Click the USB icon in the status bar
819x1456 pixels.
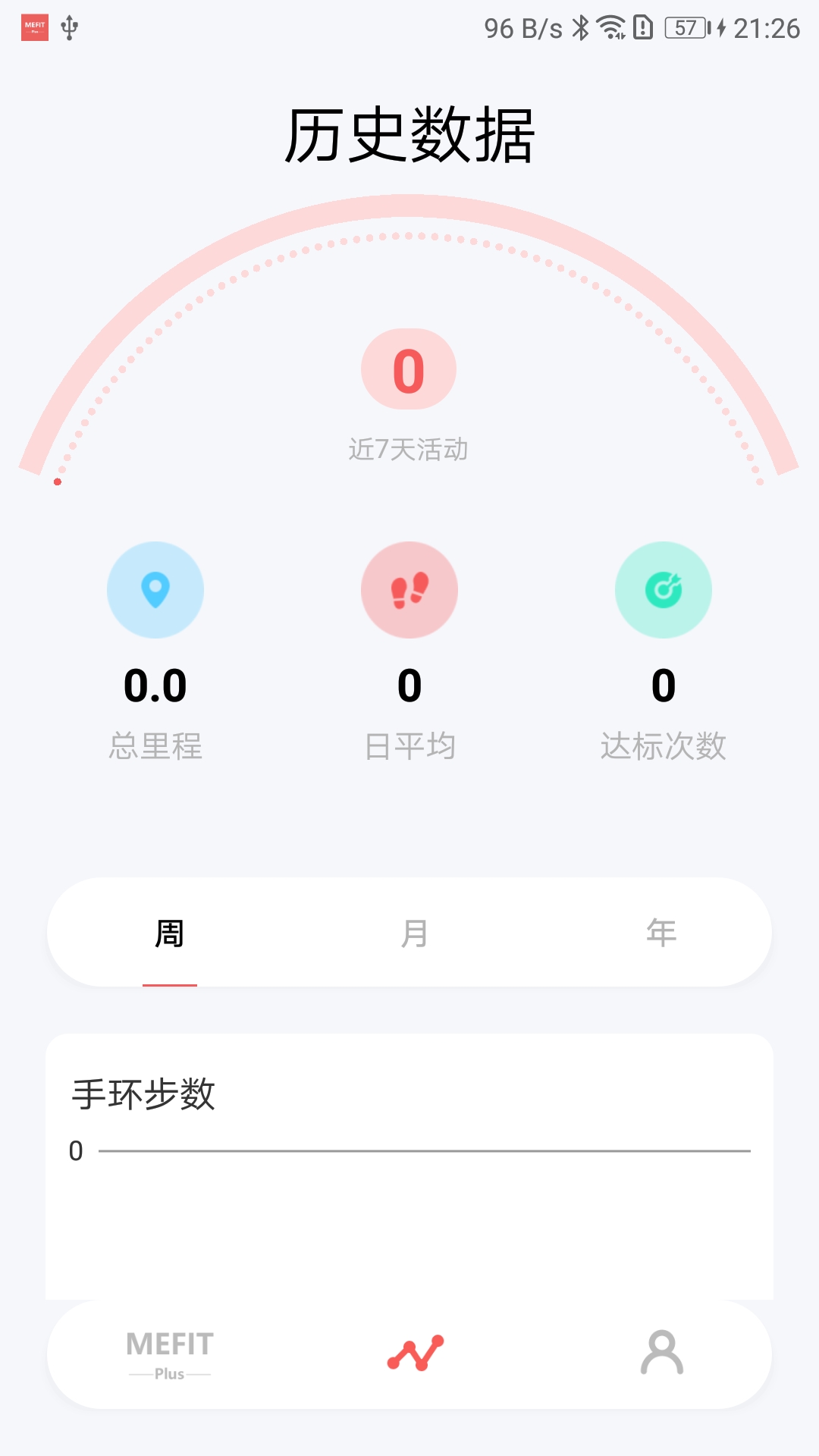tap(71, 26)
